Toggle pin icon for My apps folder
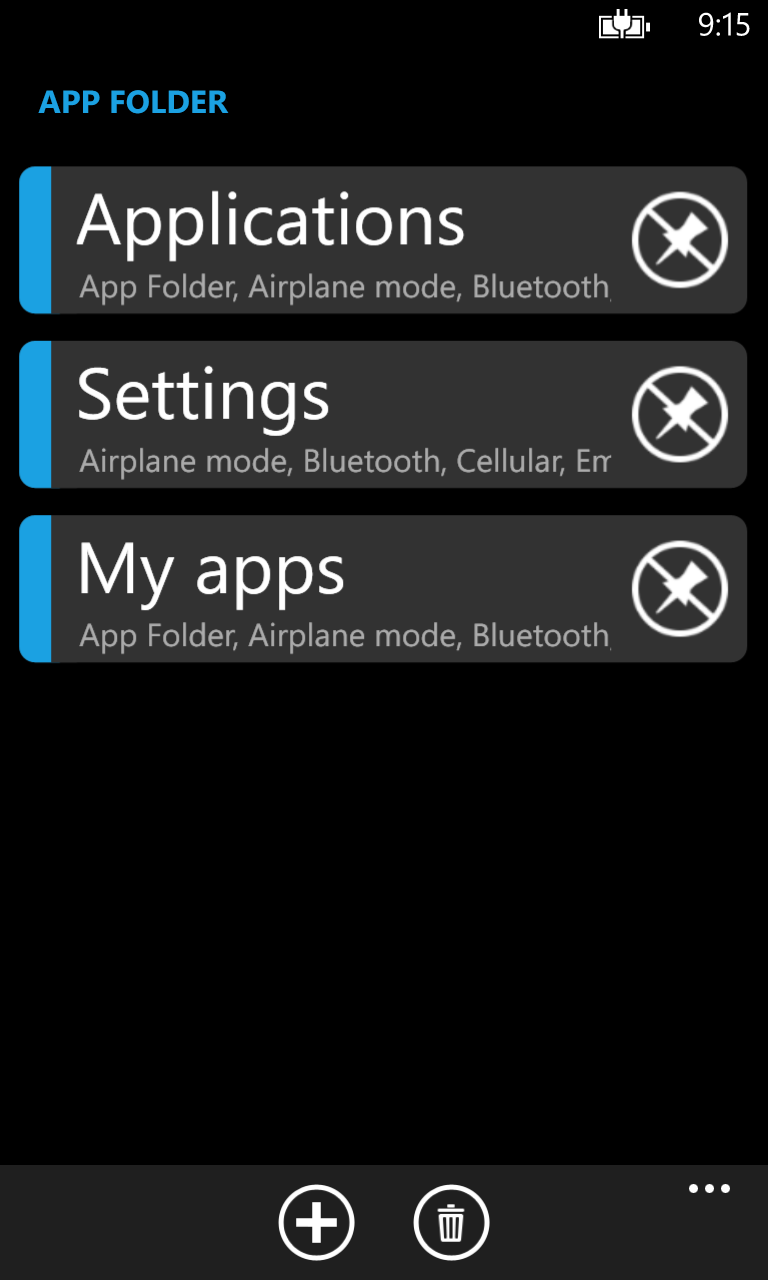The height and width of the screenshot is (1280, 768). [x=680, y=588]
